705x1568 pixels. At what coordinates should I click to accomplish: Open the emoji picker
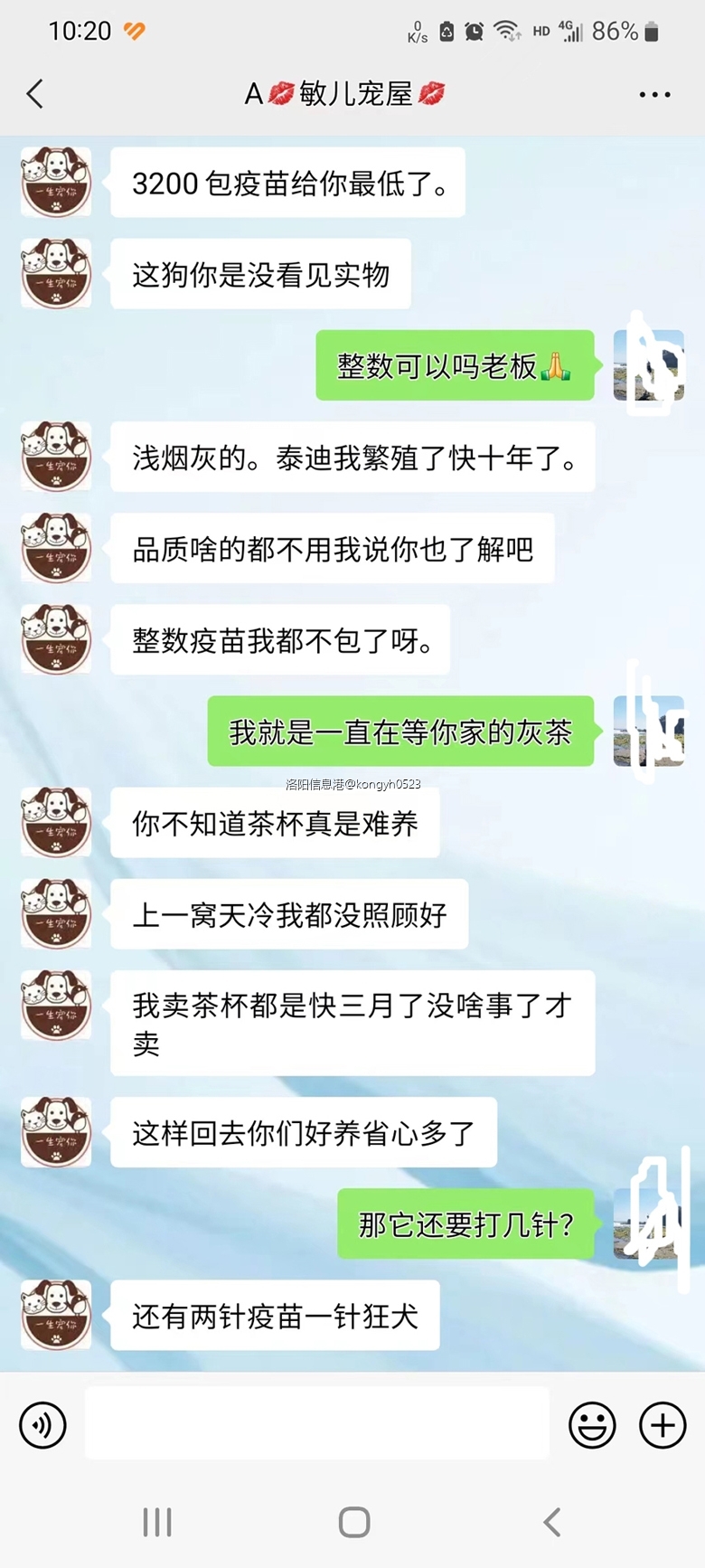point(592,1425)
